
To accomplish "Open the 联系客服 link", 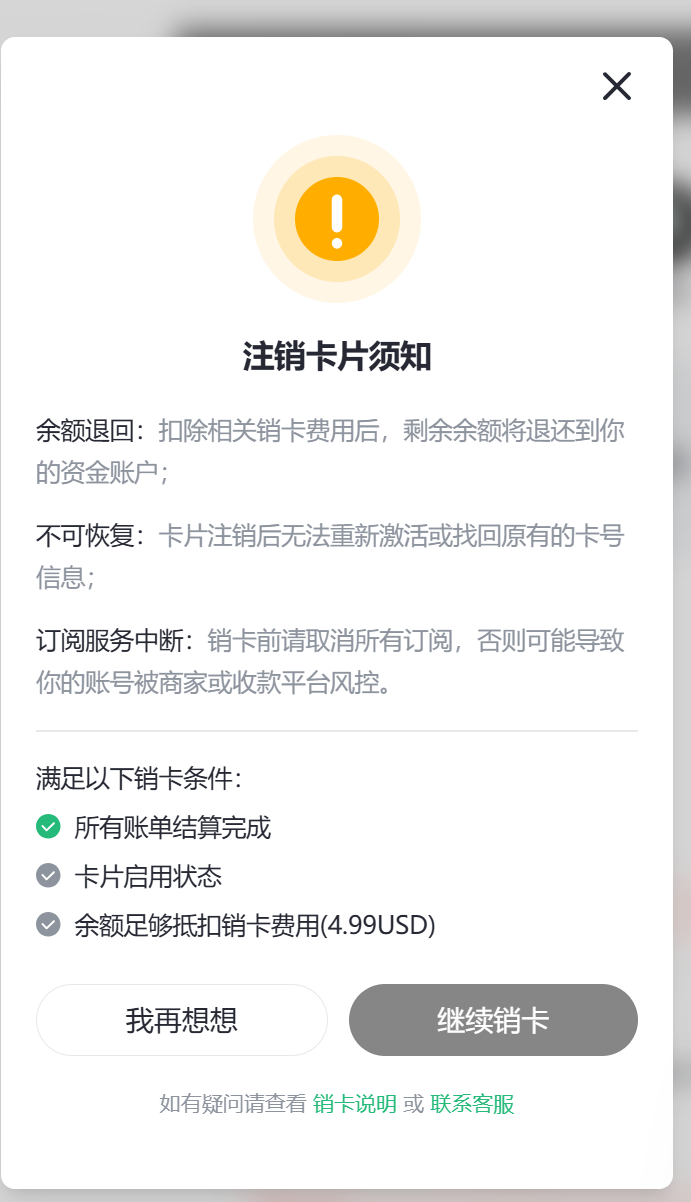I will pyautogui.click(x=473, y=1104).
